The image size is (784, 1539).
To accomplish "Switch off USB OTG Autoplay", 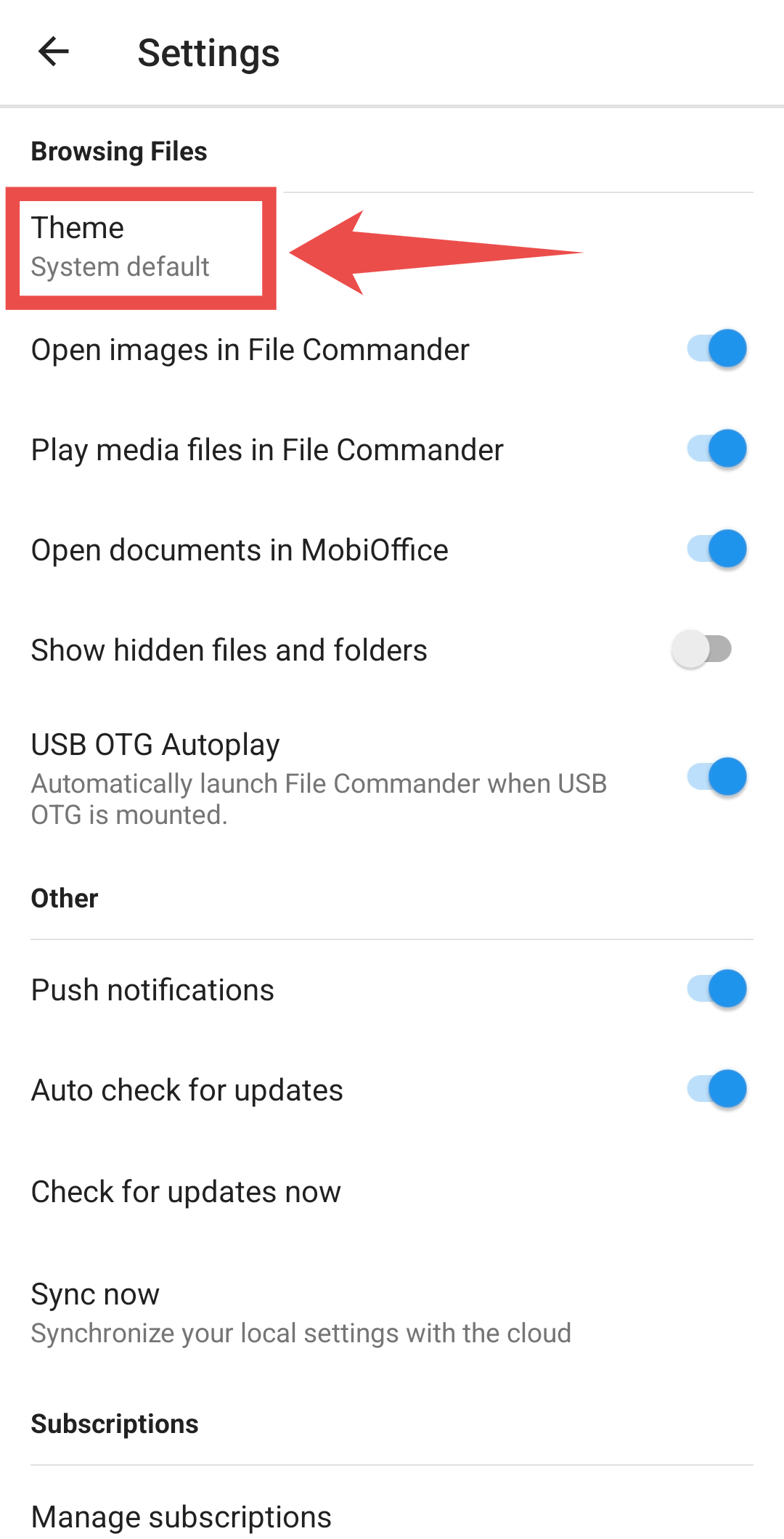I will click(716, 777).
